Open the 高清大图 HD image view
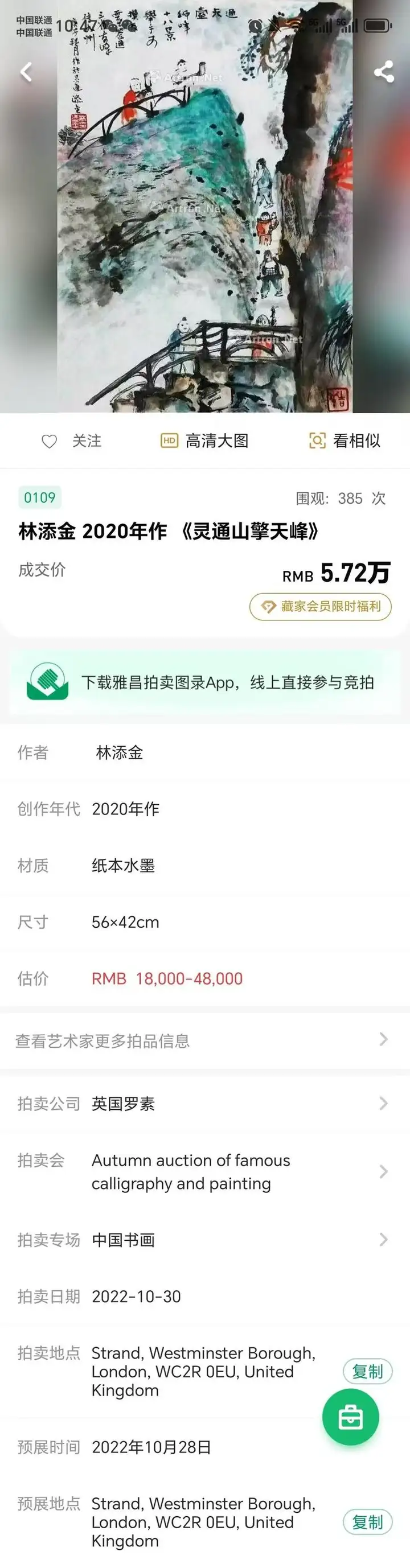The width and height of the screenshot is (410, 1568). [x=204, y=441]
